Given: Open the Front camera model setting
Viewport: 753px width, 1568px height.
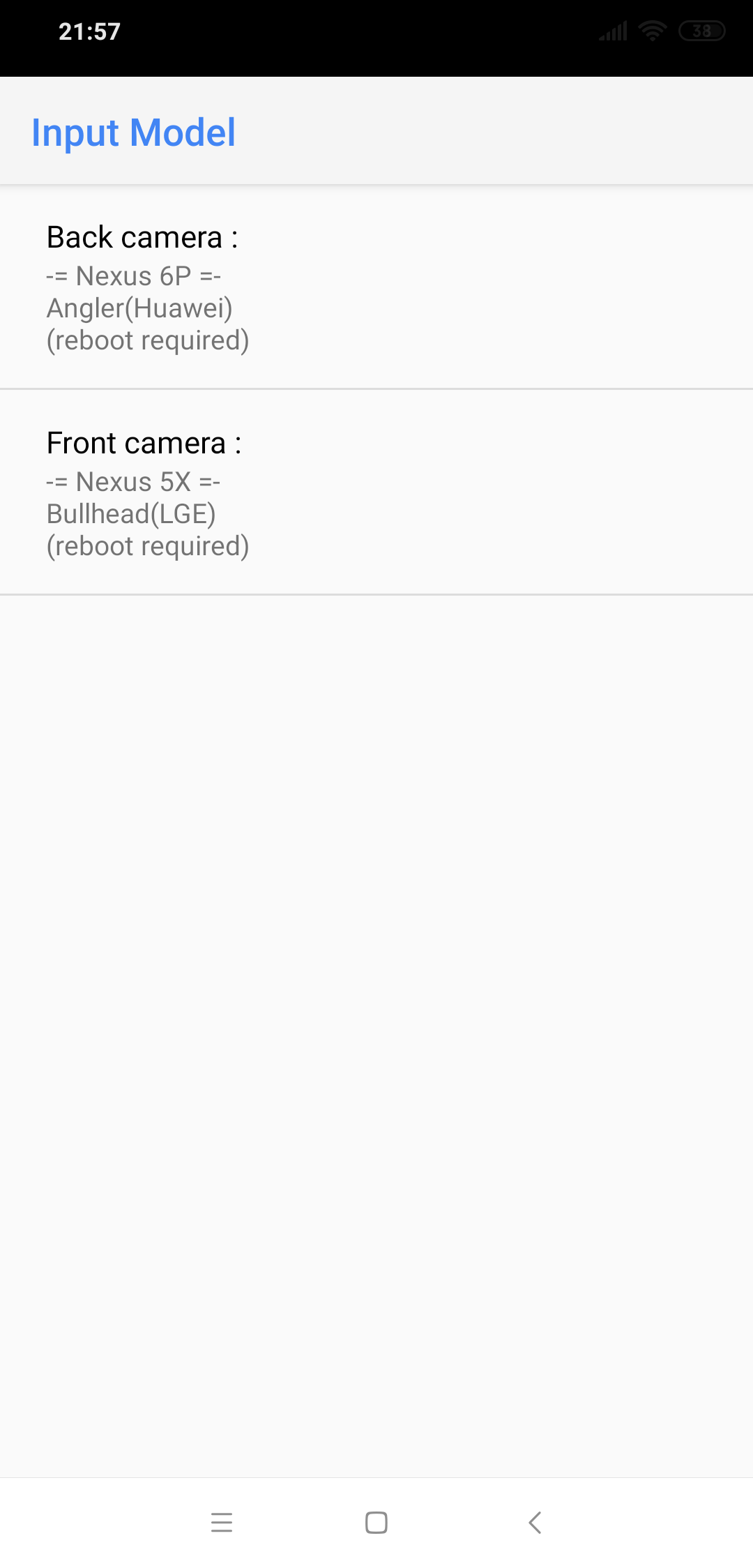Looking at the screenshot, I should (376, 492).
